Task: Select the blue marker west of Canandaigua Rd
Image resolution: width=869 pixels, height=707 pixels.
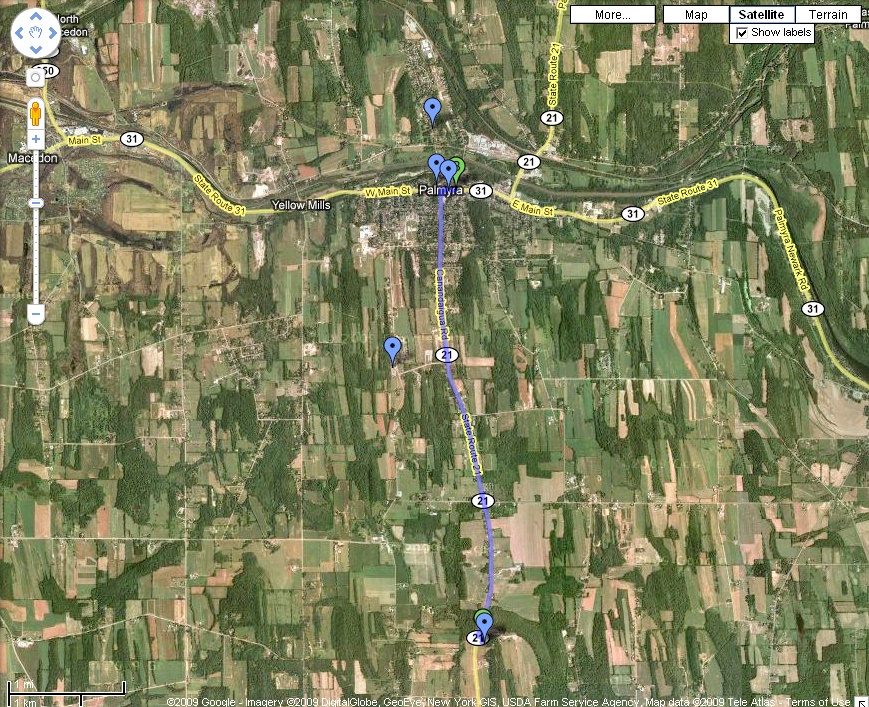Action: click(x=393, y=349)
